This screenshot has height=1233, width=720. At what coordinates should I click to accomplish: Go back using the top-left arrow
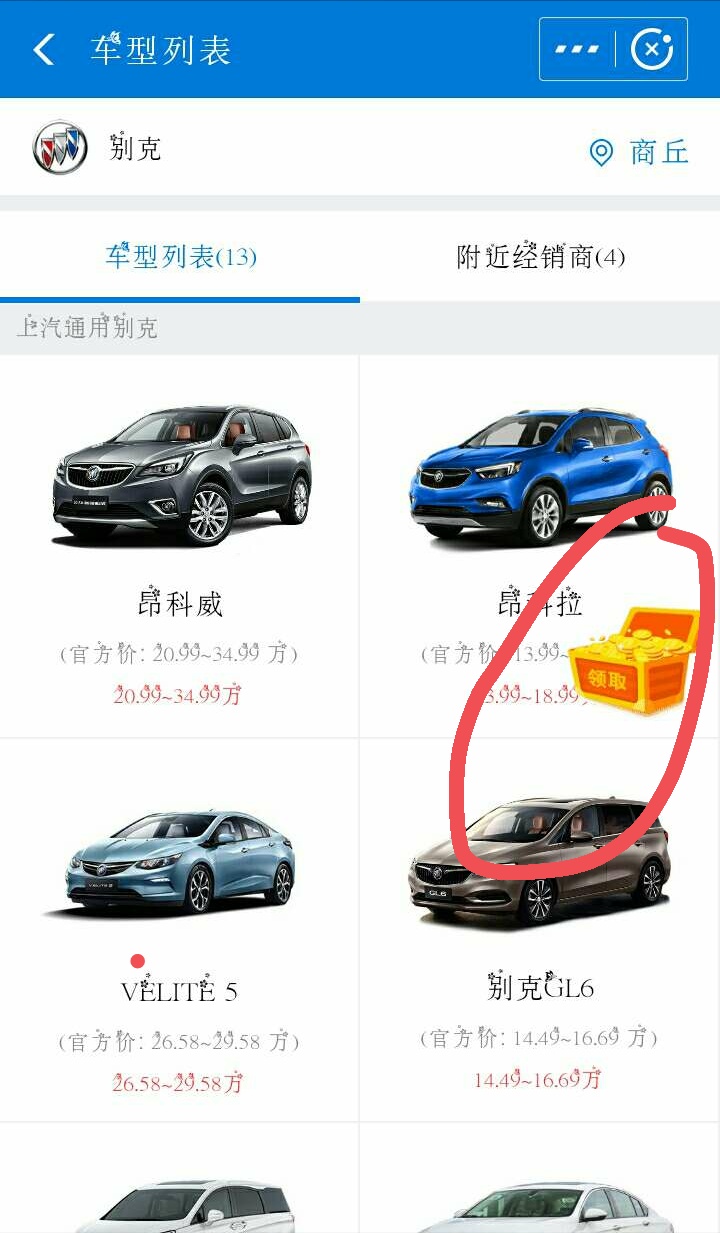44,50
